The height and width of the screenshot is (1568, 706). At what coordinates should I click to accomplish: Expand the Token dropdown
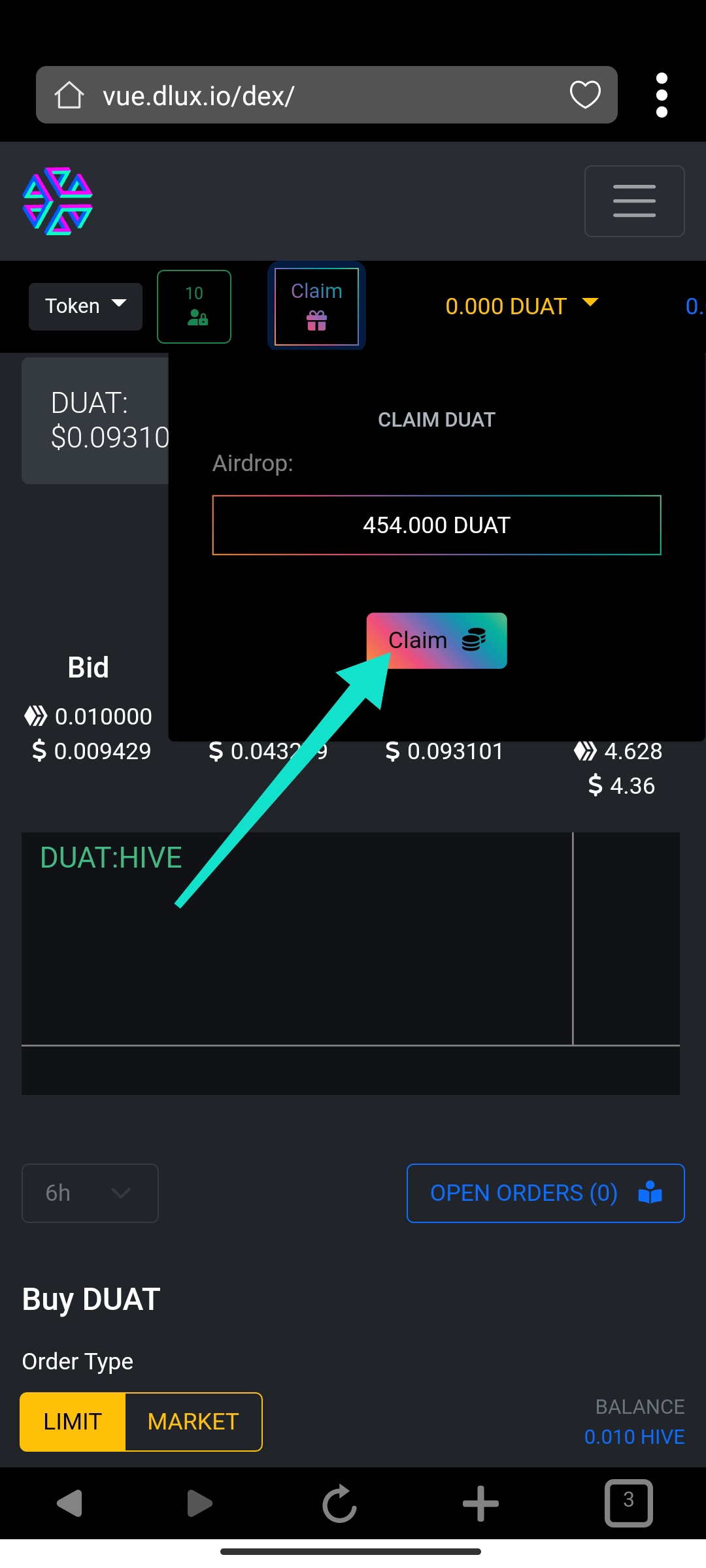click(86, 306)
